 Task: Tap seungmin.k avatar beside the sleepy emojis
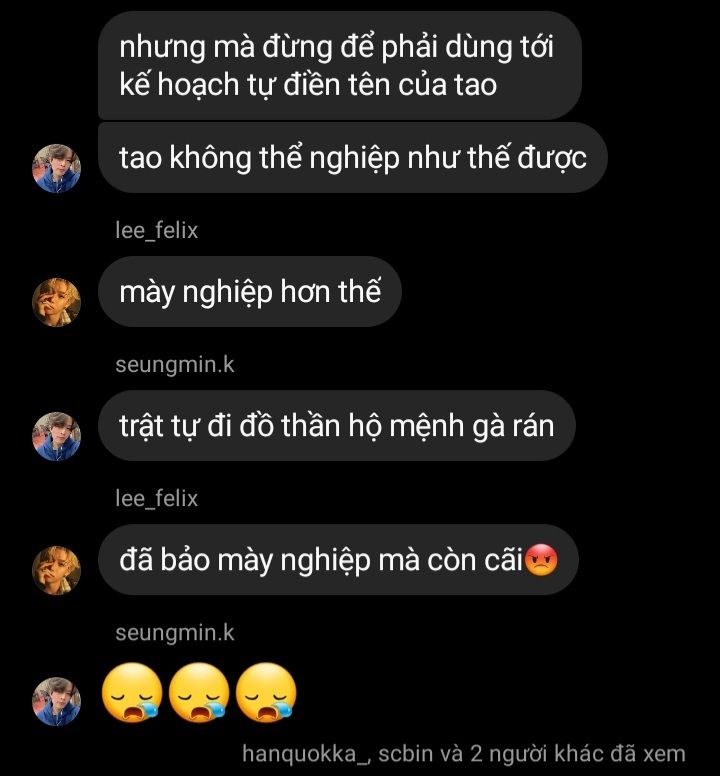click(57, 701)
